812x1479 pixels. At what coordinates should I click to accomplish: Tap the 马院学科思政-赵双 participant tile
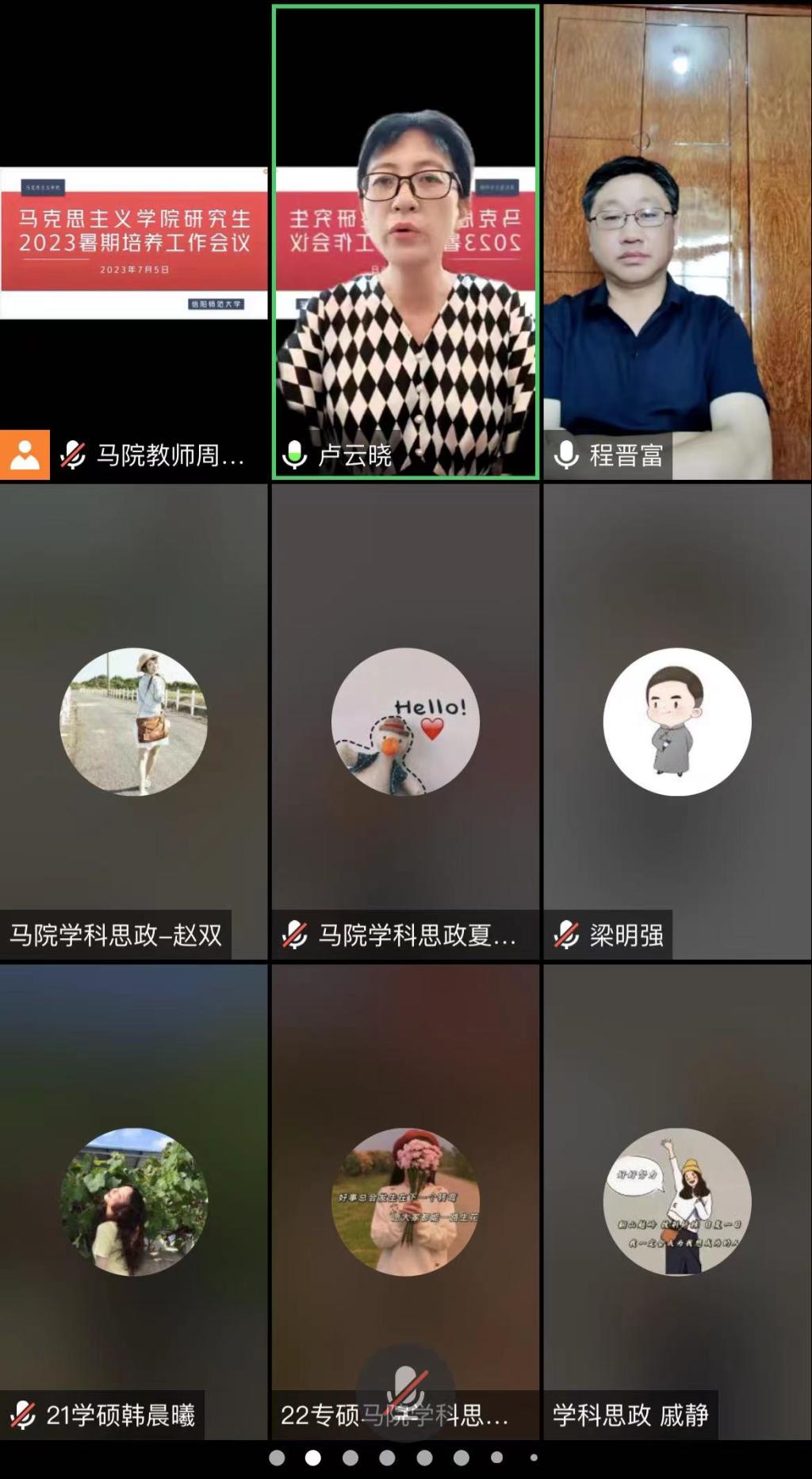(134, 722)
